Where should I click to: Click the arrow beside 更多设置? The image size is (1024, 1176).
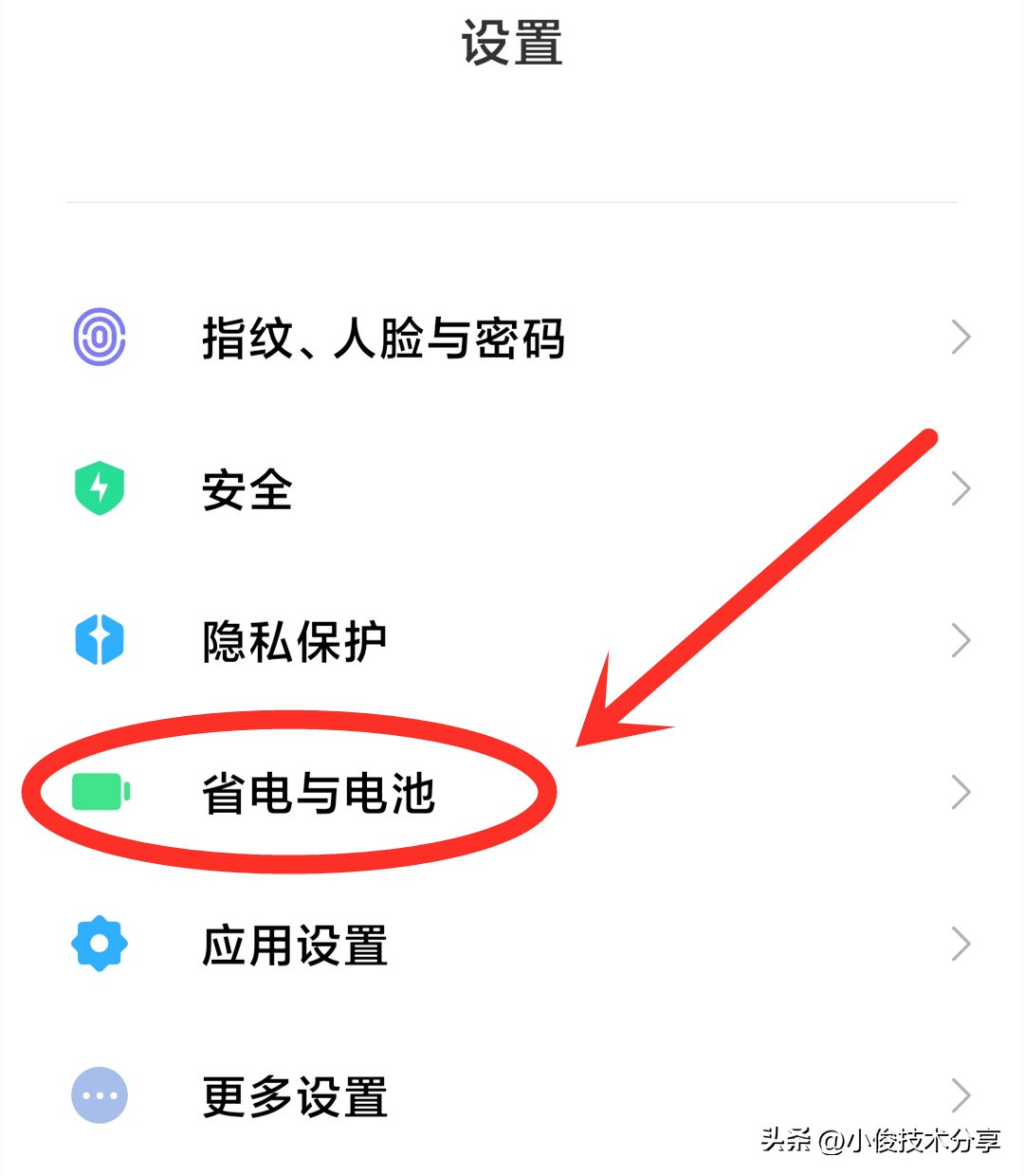(x=960, y=1095)
